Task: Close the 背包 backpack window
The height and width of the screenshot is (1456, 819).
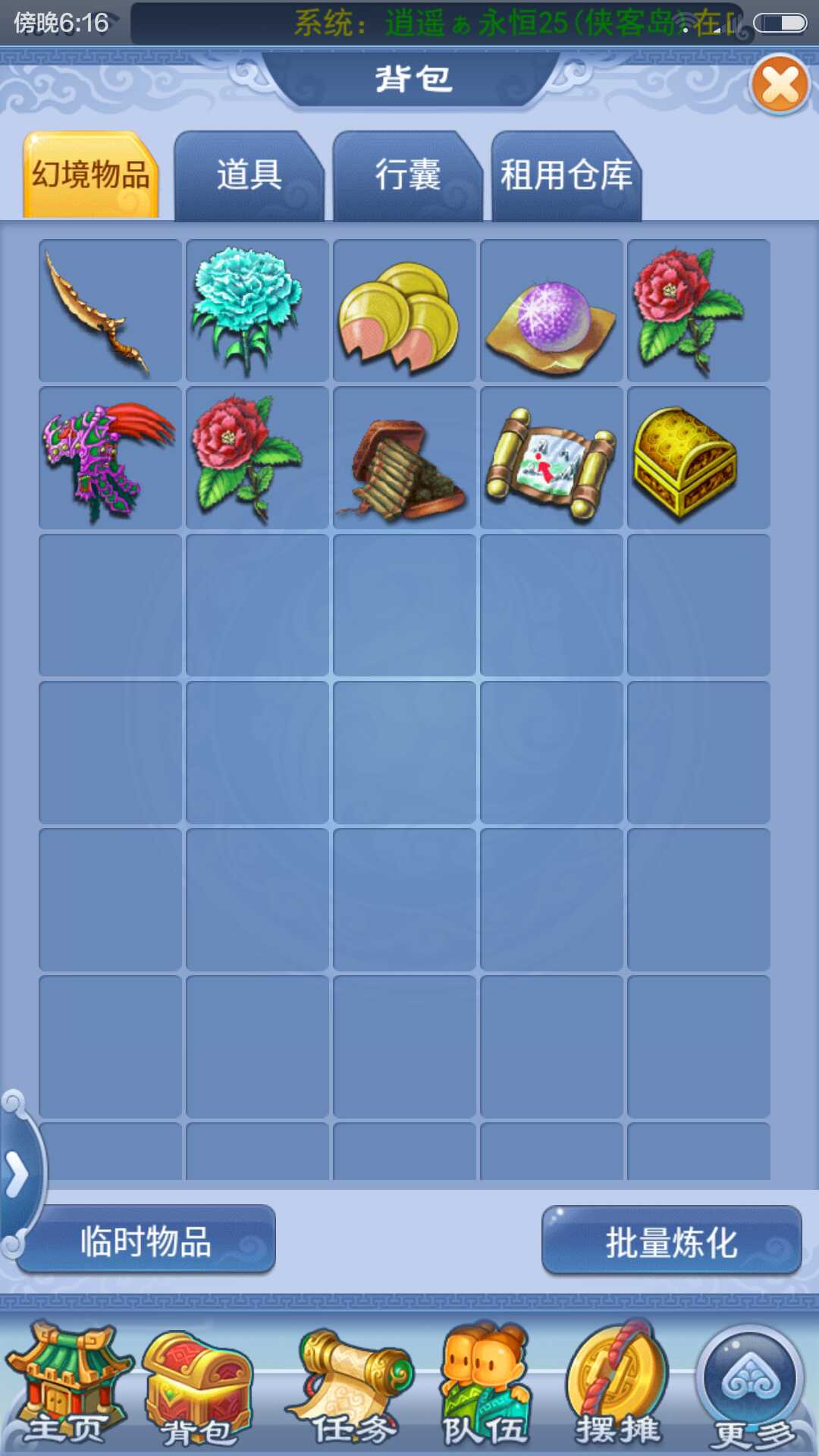Action: tap(780, 85)
